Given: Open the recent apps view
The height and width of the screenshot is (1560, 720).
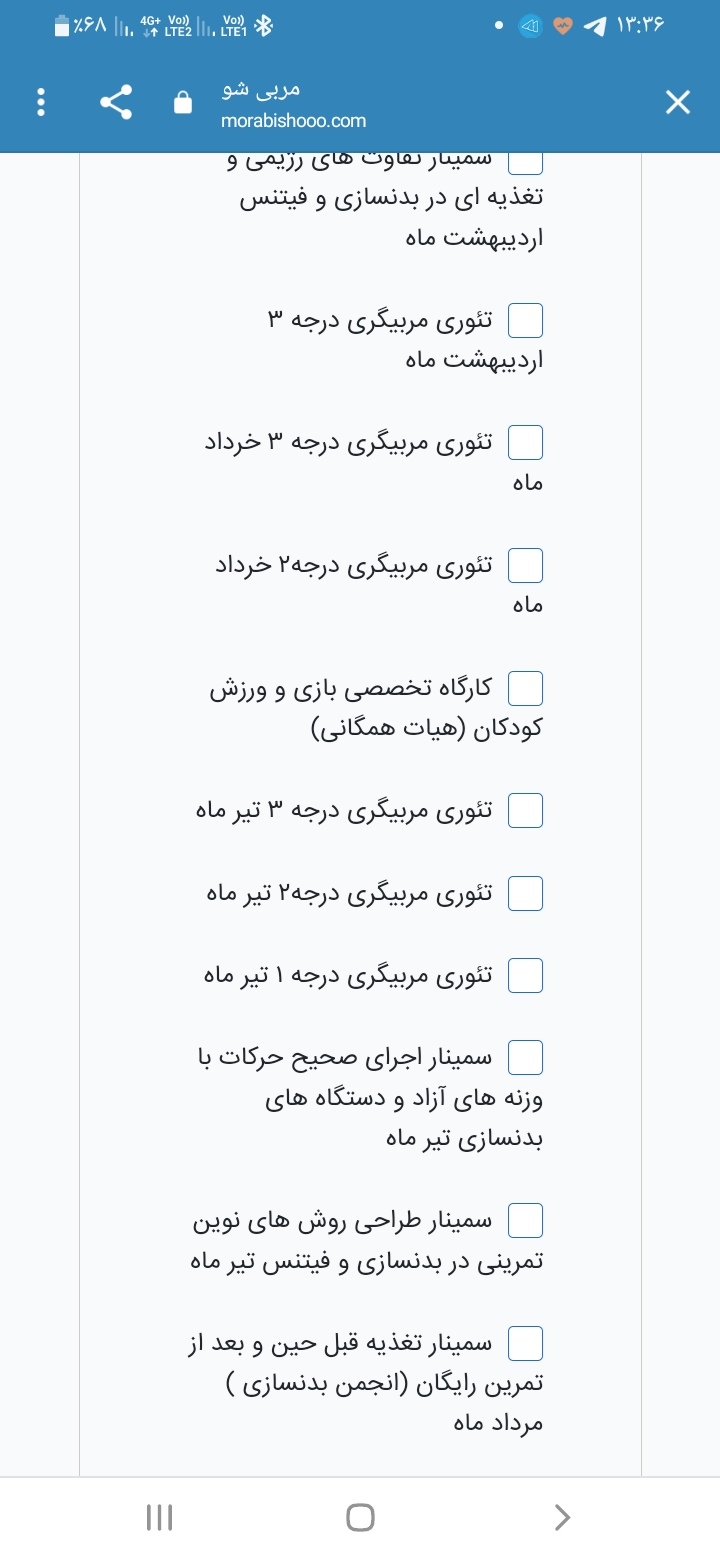Looking at the screenshot, I should 160,1518.
